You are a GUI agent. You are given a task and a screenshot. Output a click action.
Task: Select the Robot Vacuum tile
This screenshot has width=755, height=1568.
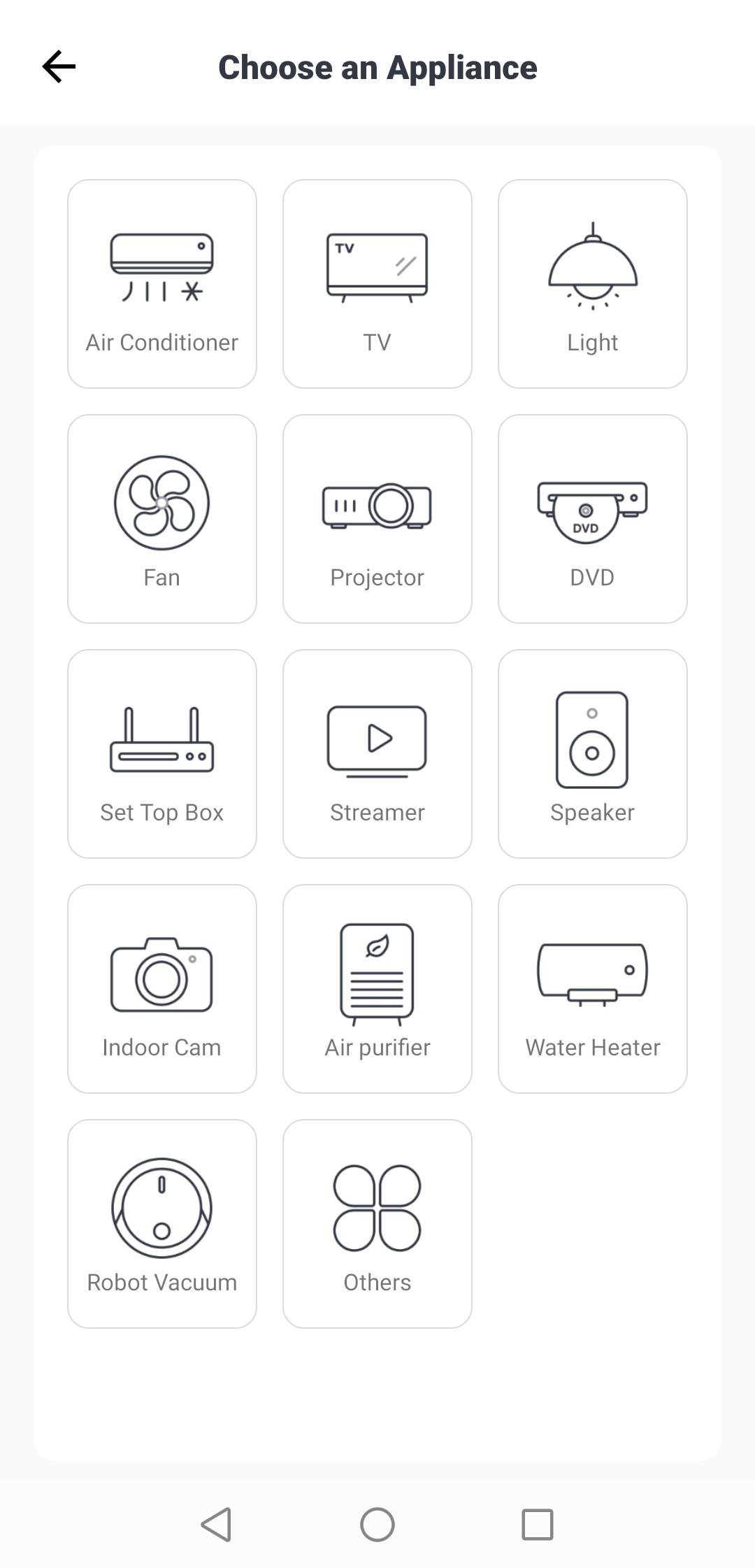click(162, 1224)
